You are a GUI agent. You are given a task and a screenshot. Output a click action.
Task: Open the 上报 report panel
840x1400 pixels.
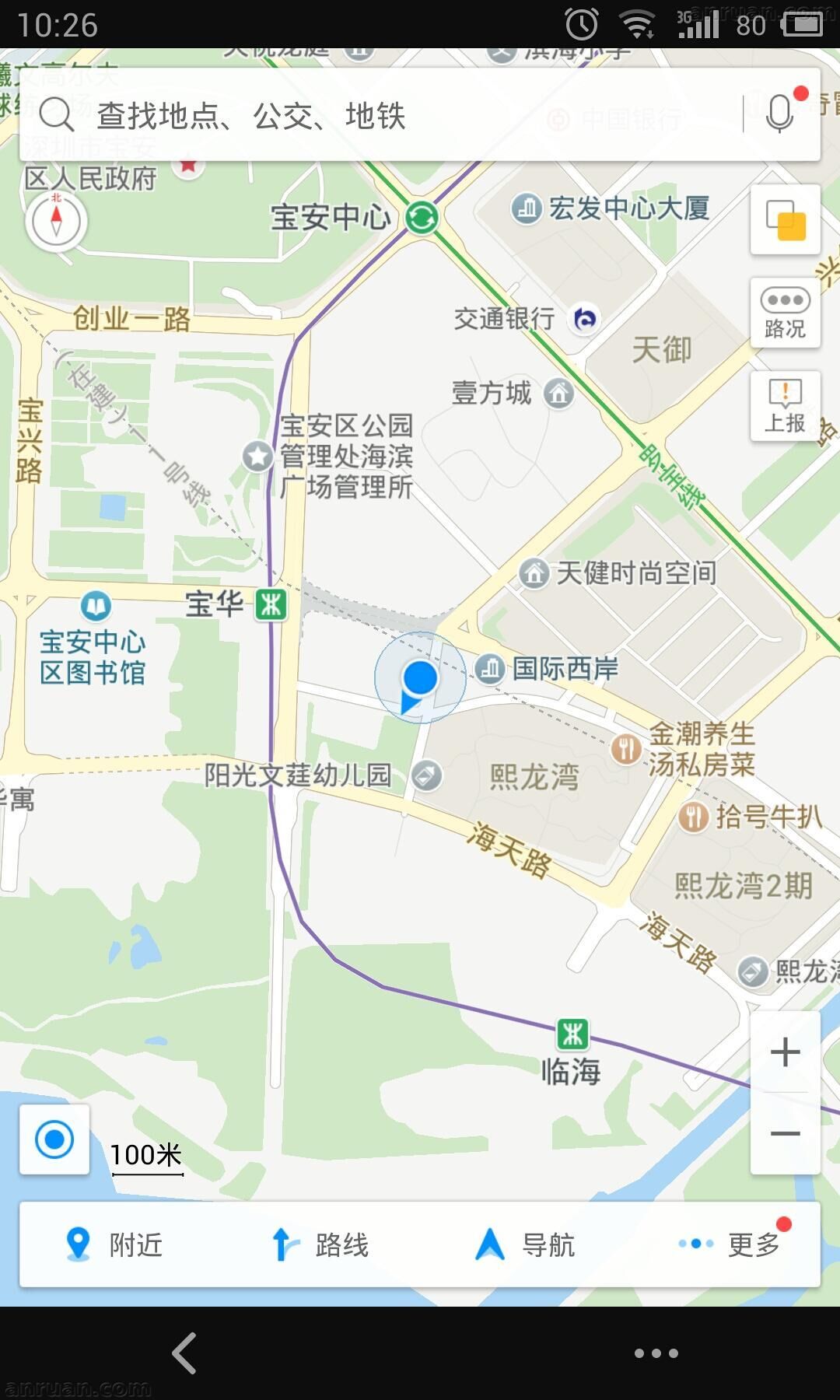coord(785,404)
